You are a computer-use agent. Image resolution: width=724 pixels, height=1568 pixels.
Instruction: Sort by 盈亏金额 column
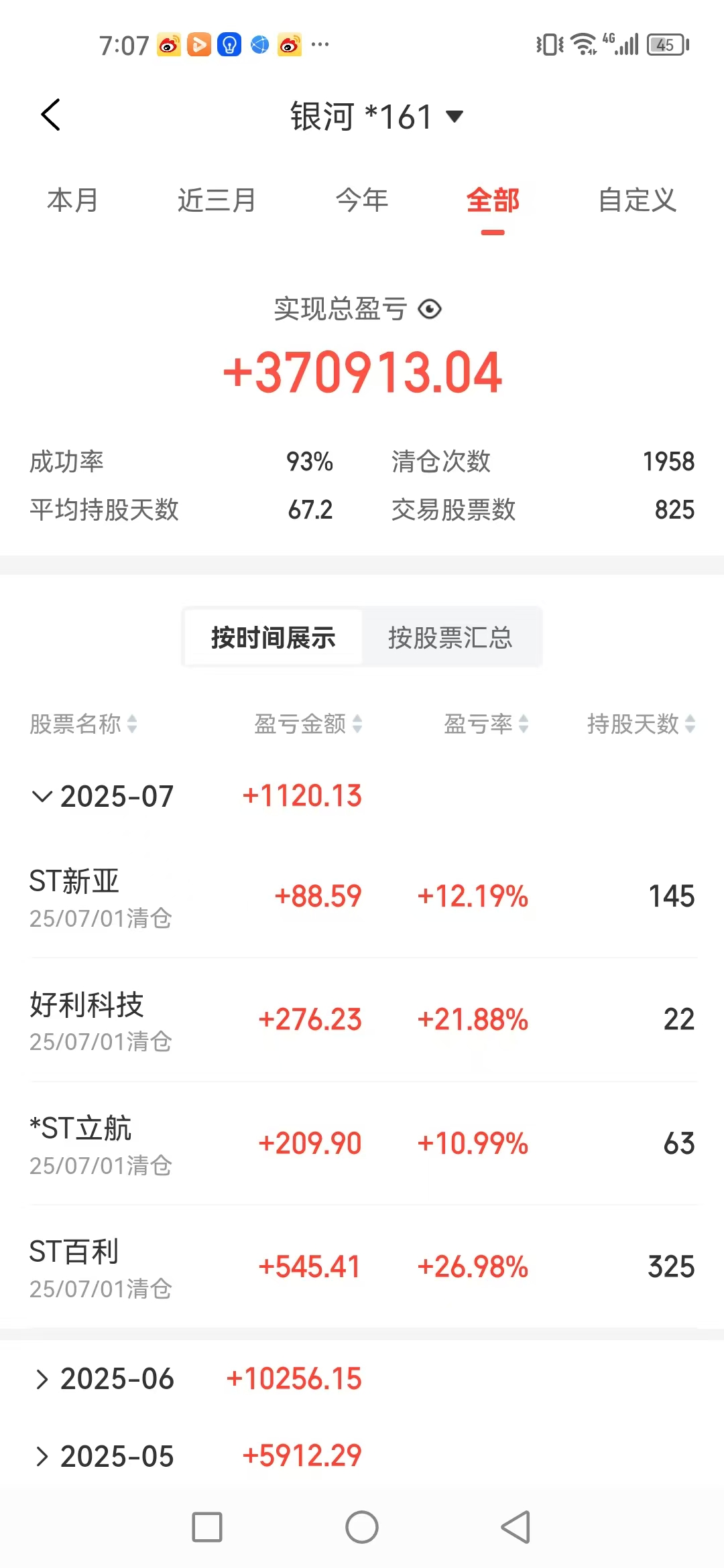coord(308,724)
